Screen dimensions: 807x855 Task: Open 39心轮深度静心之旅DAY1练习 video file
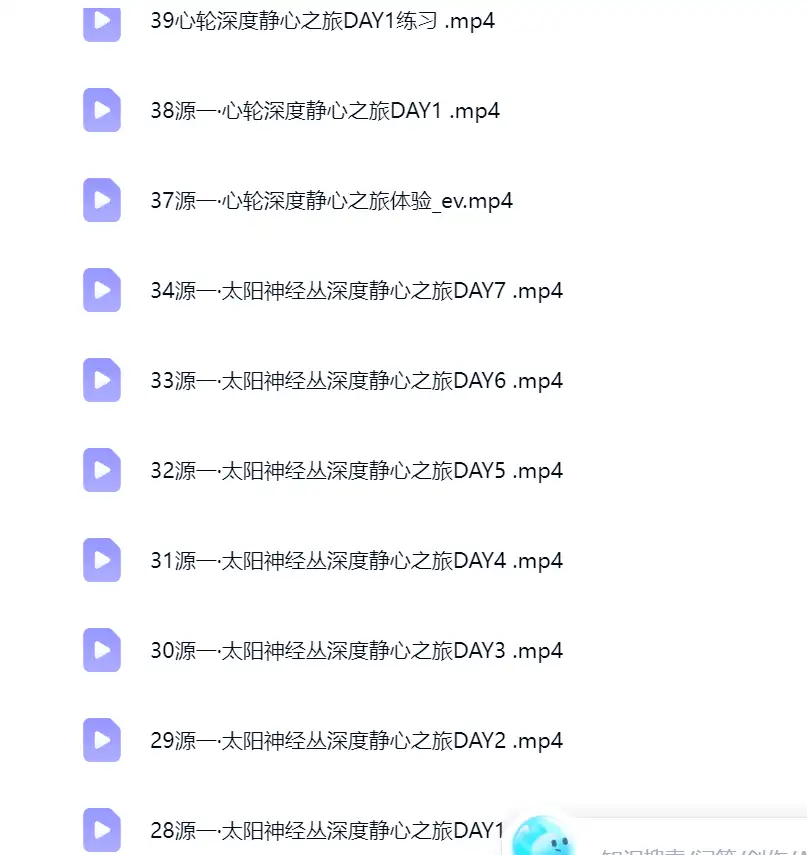[x=322, y=21]
